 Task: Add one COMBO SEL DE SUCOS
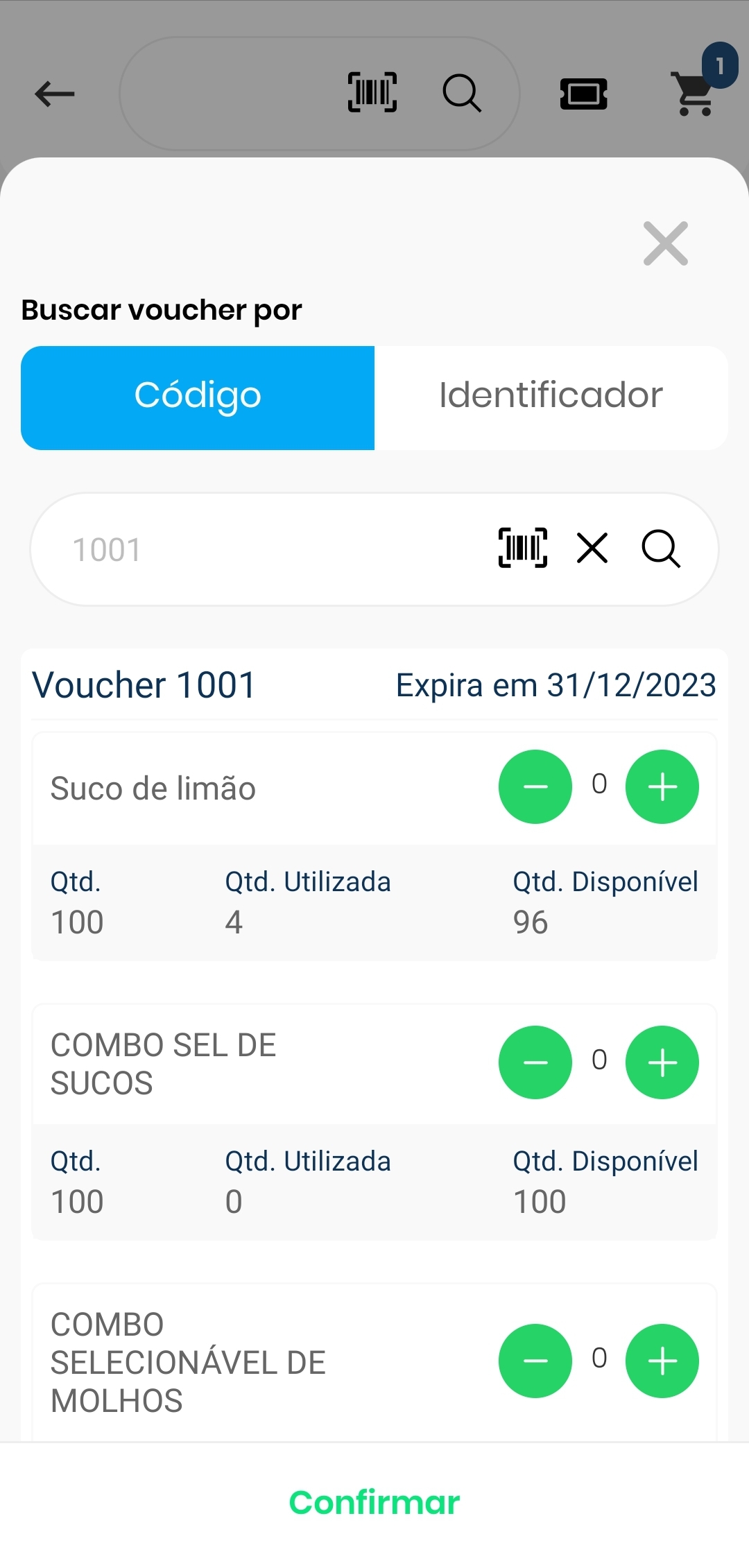662,1062
